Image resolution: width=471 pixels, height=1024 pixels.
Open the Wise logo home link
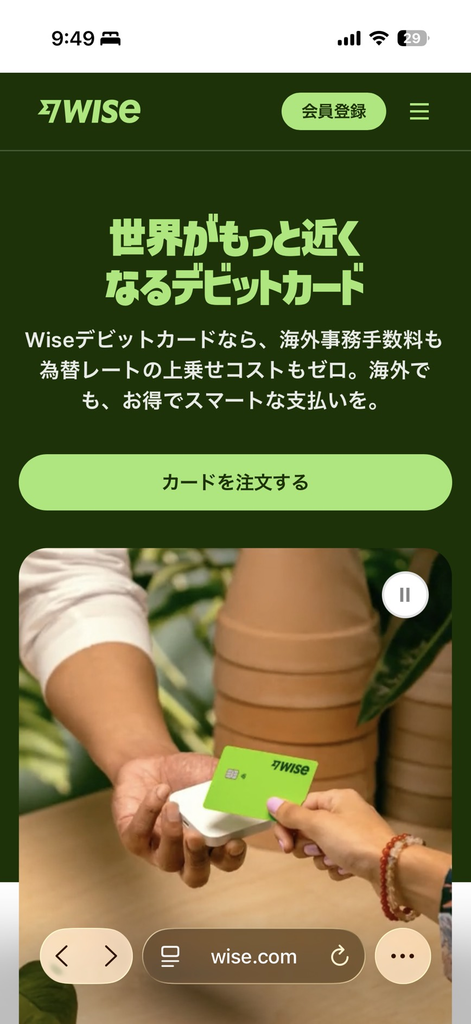[x=89, y=111]
